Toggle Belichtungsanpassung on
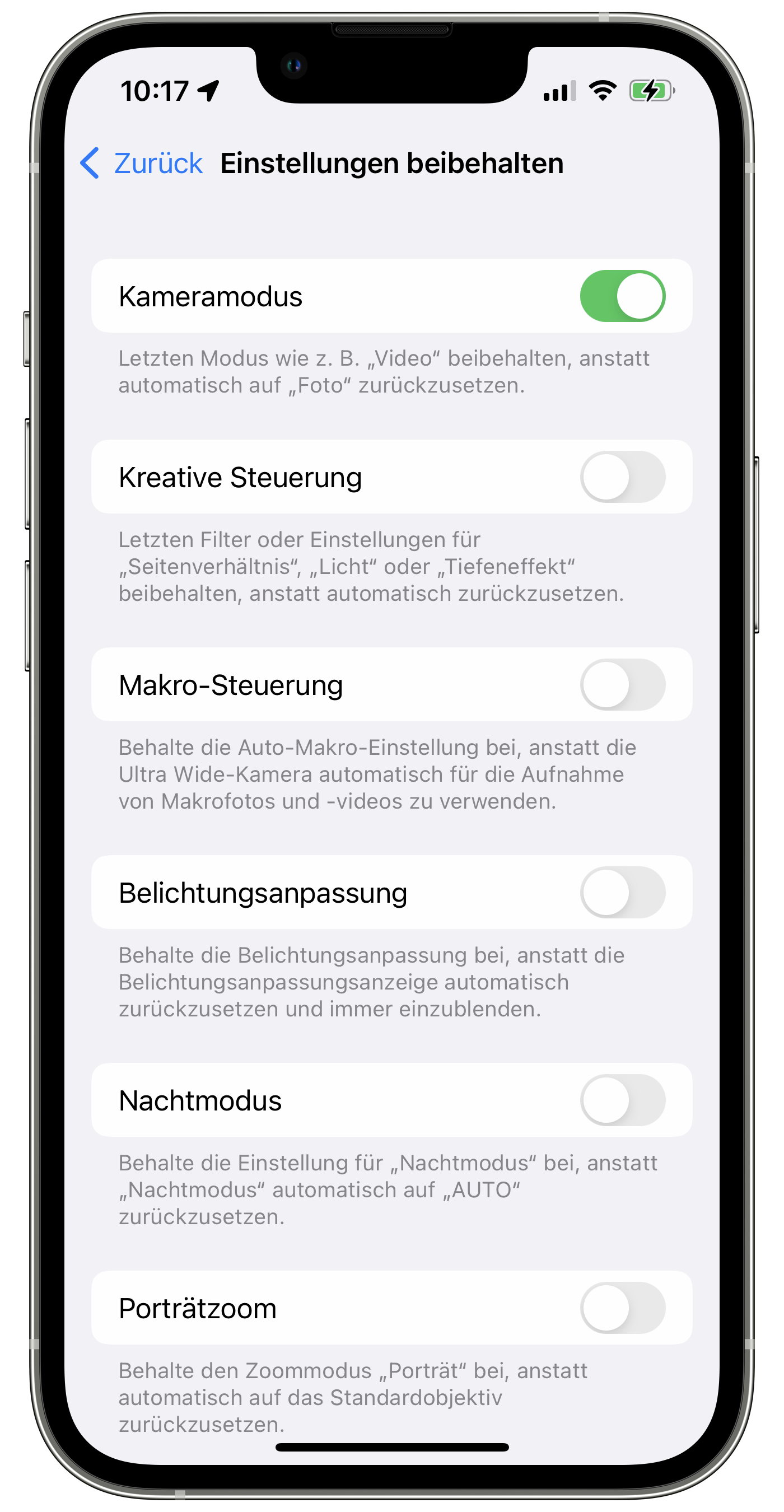 pos(622,892)
